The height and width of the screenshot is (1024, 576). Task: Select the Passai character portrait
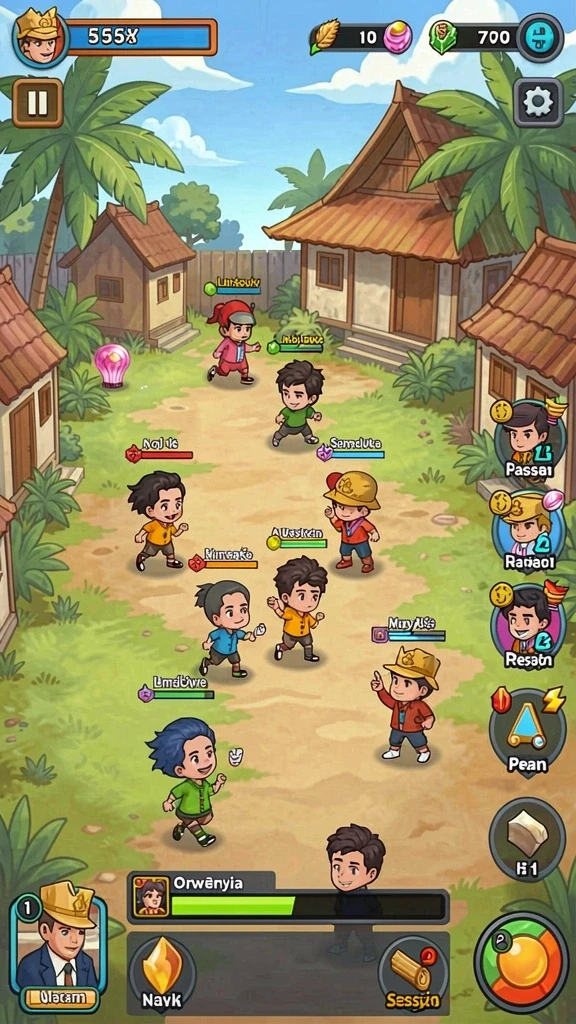click(530, 440)
